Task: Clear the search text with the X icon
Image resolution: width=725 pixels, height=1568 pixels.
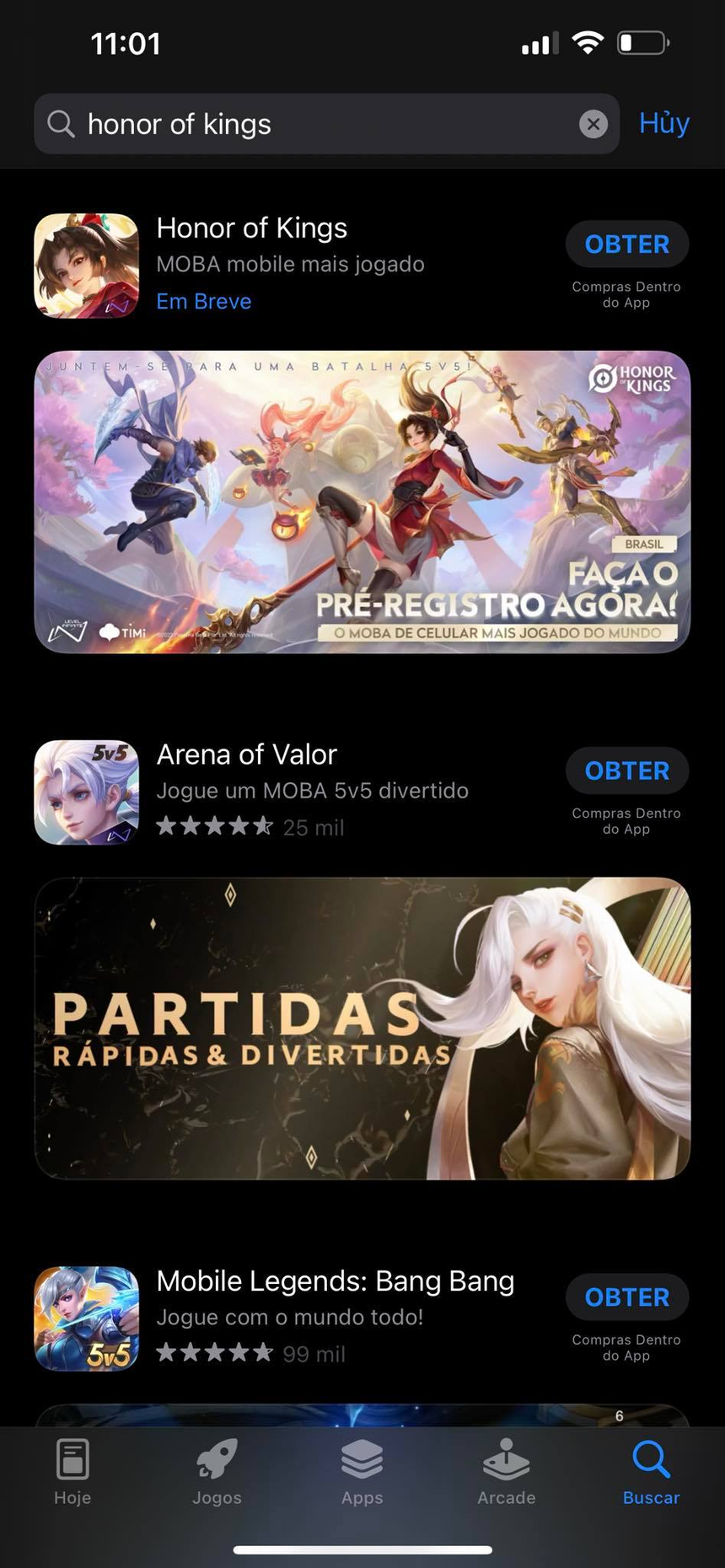Action: point(593,124)
